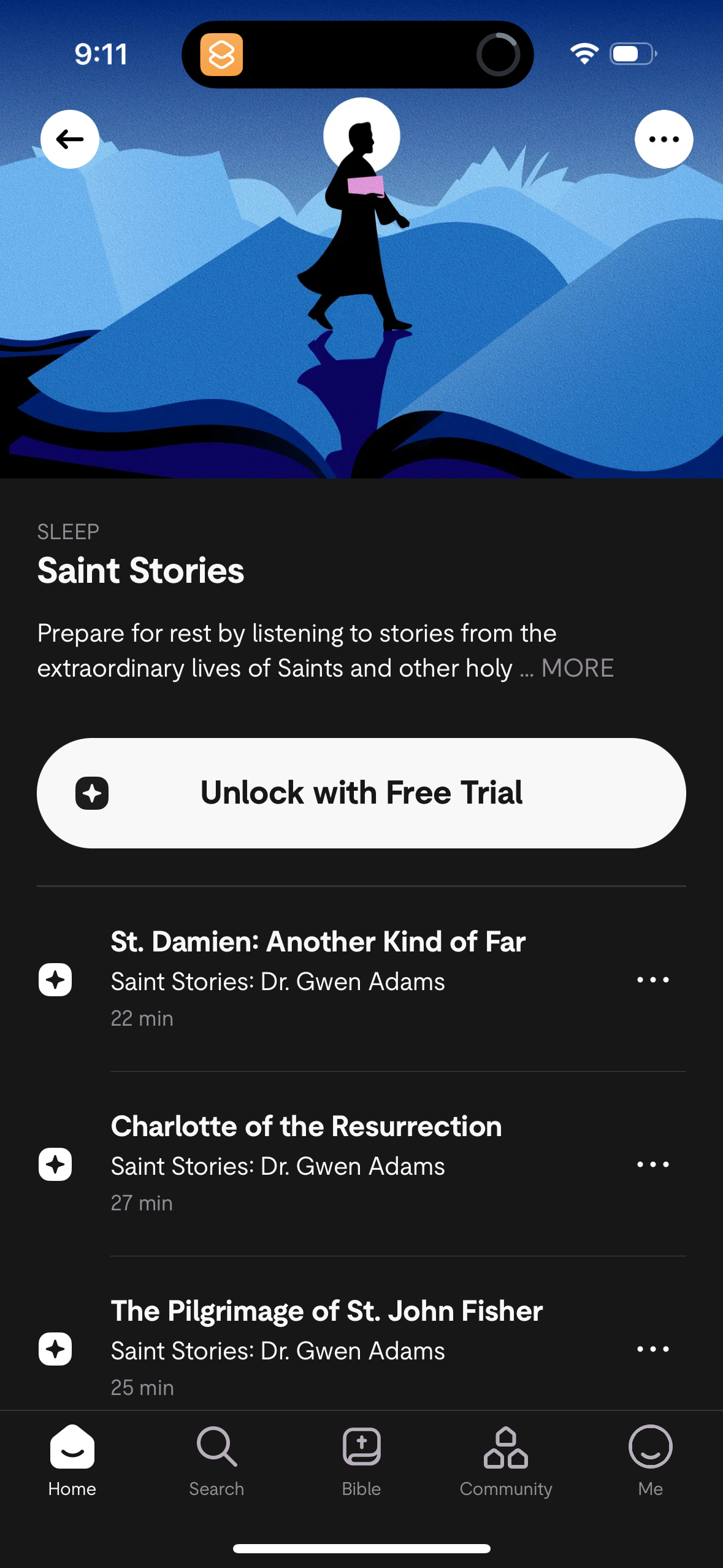The image size is (723, 1568).
Task: Switch to the Community tab
Action: (x=506, y=1460)
